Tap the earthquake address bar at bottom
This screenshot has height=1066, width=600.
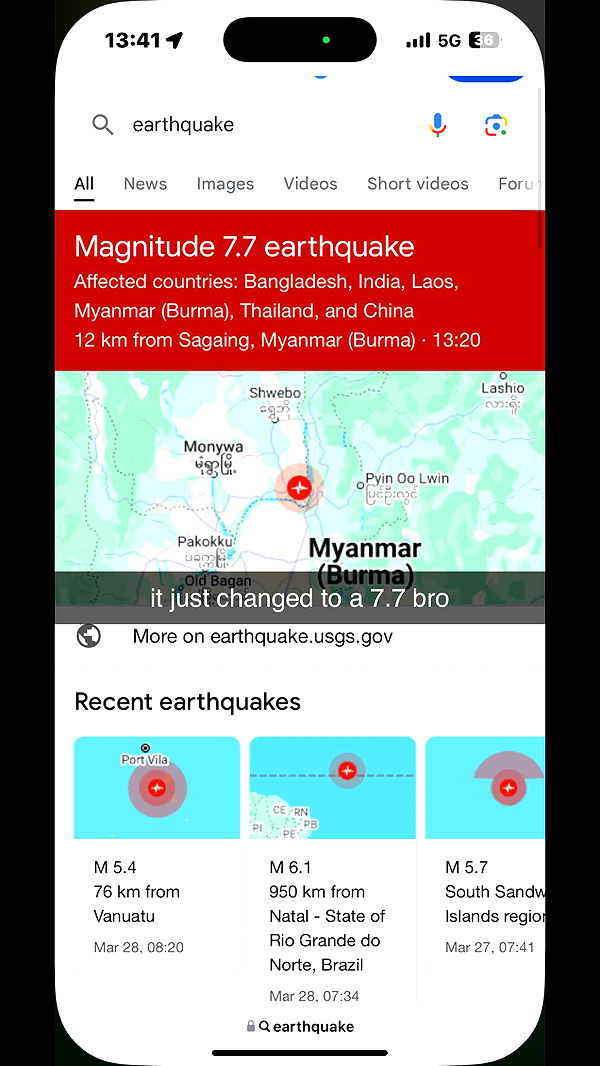point(300,1026)
